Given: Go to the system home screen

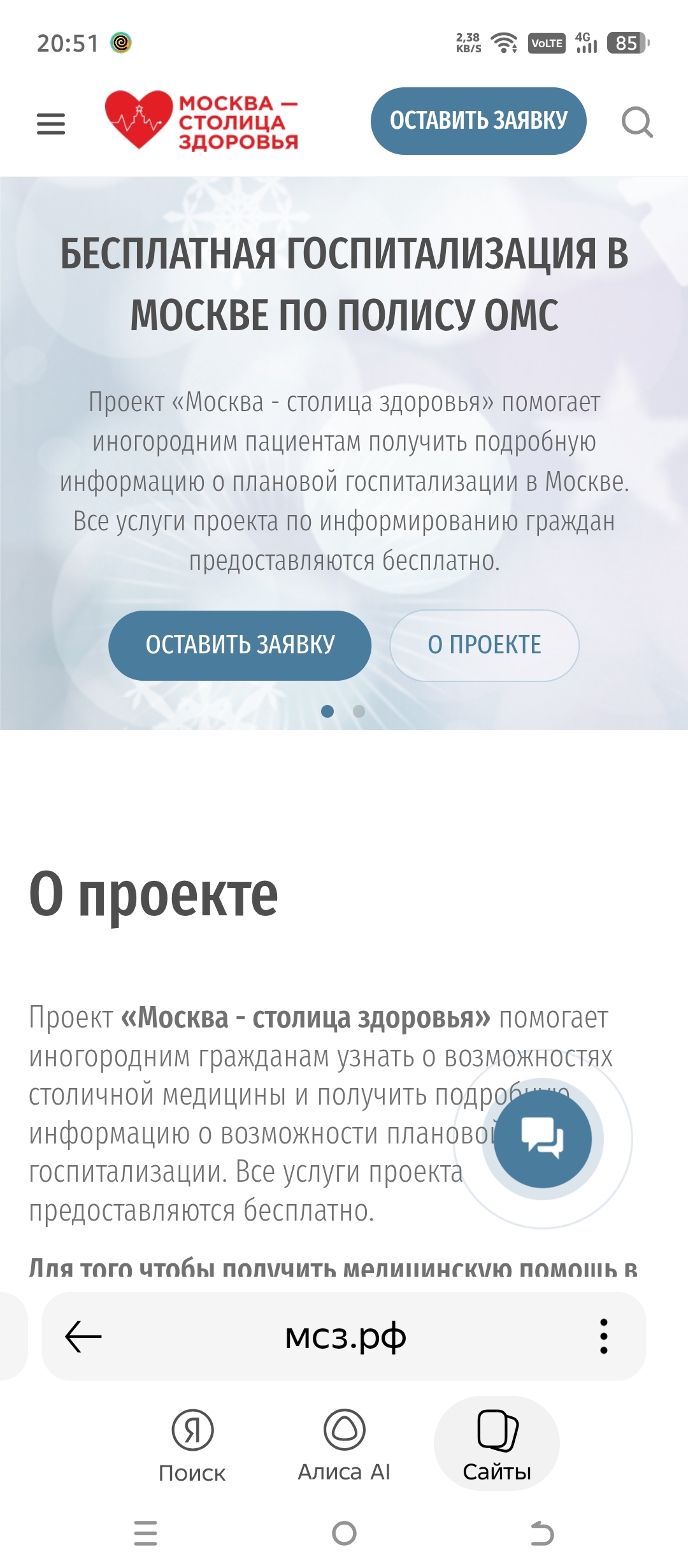Looking at the screenshot, I should [344, 1533].
